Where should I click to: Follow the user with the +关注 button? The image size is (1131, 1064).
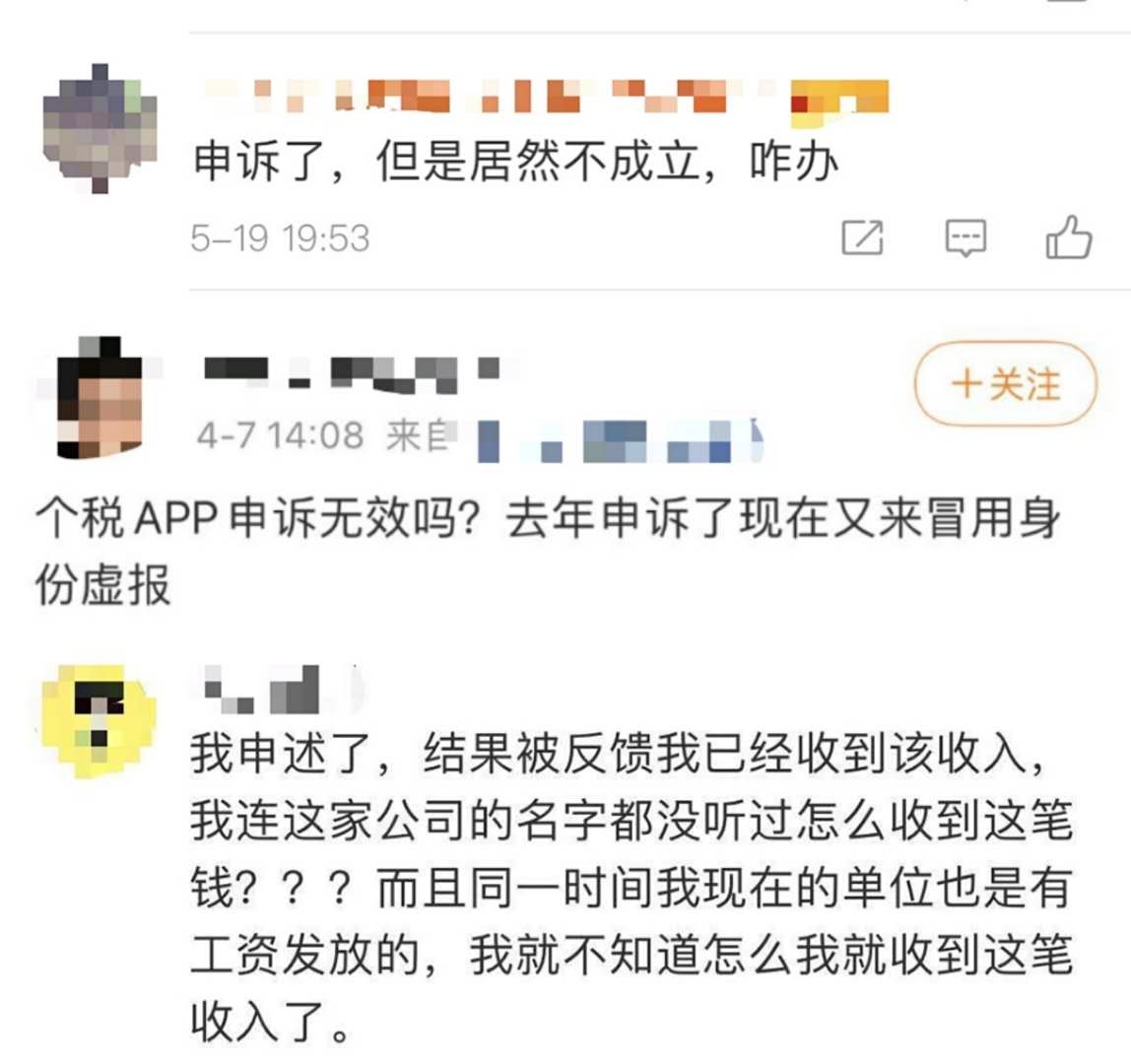[x=1006, y=384]
